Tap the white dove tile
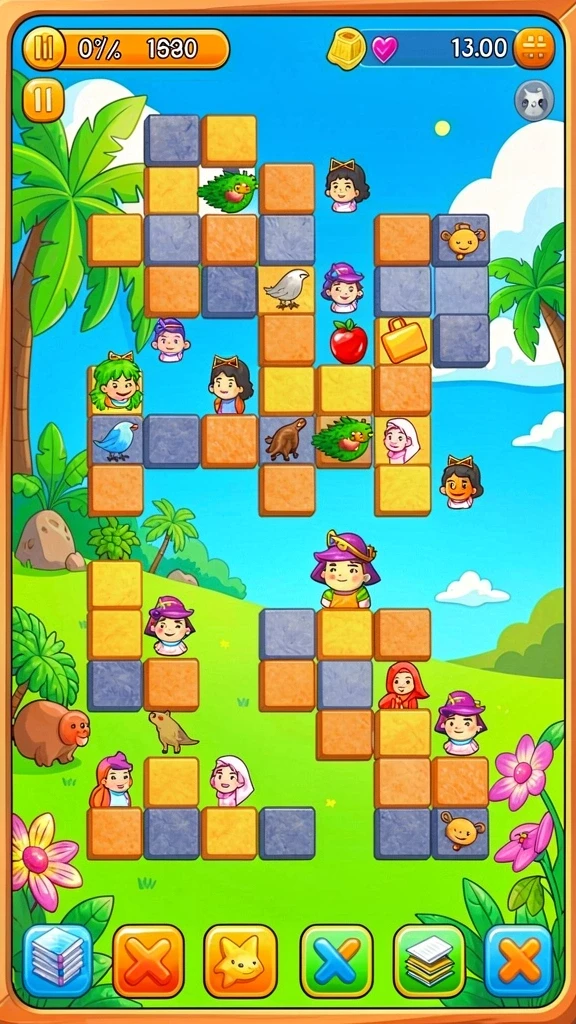The width and height of the screenshot is (576, 1024). click(x=287, y=288)
